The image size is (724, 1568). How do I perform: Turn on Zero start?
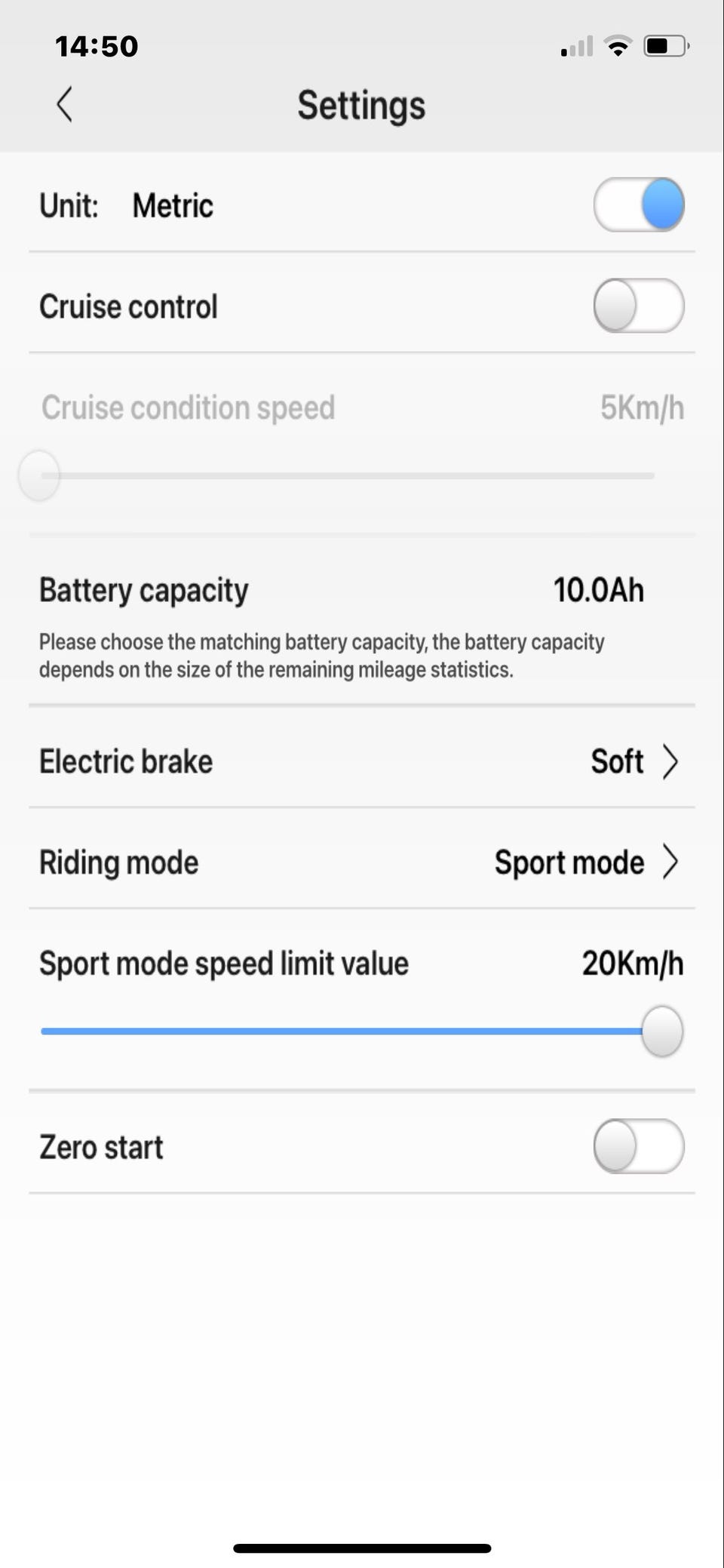(639, 1146)
